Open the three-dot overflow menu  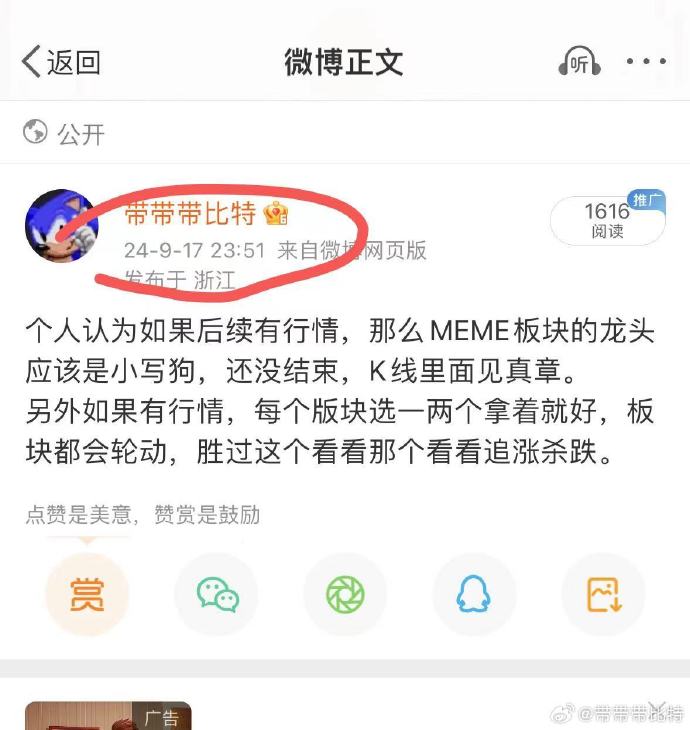point(646,62)
